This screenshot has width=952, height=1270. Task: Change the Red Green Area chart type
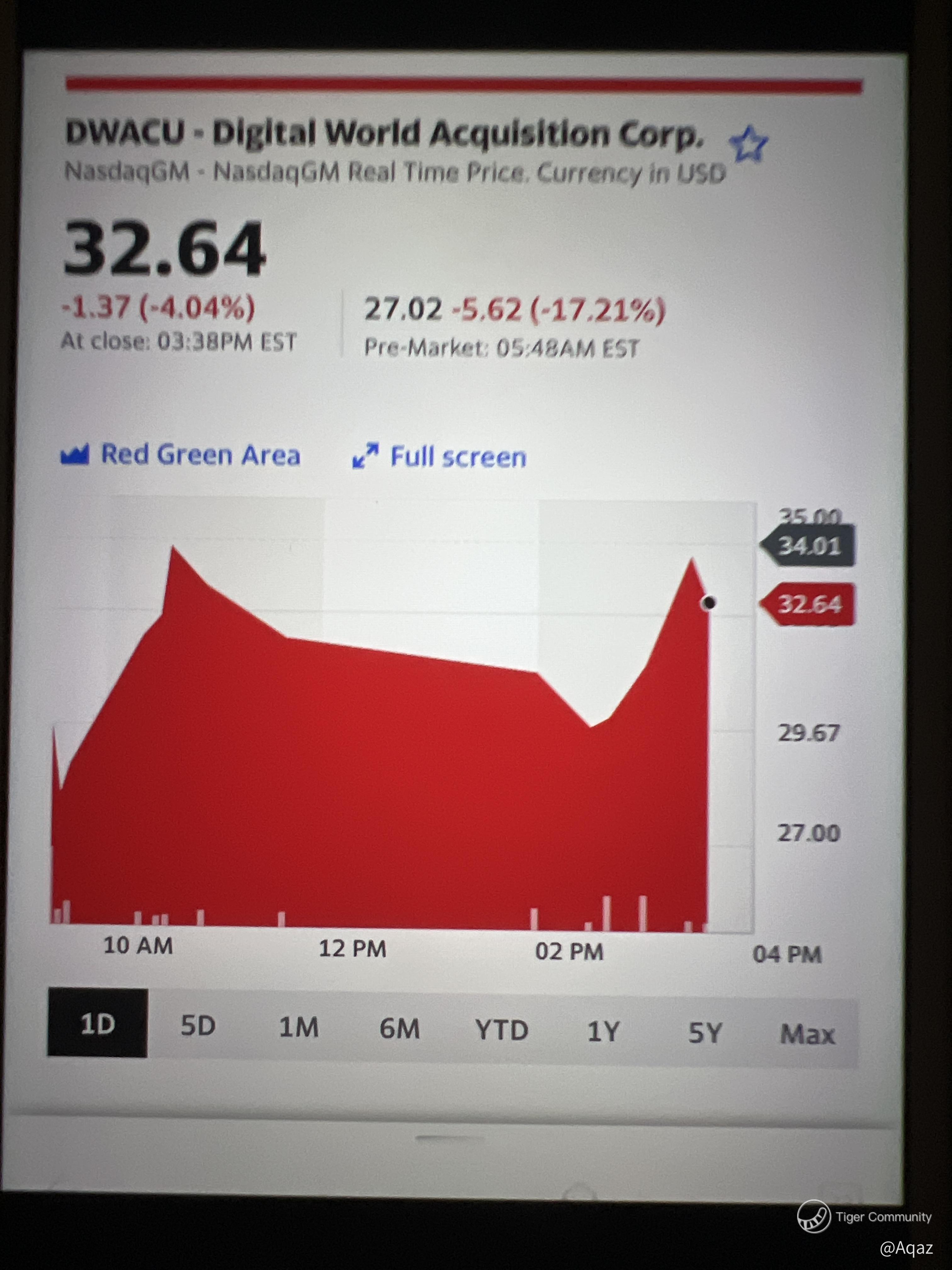click(x=181, y=455)
